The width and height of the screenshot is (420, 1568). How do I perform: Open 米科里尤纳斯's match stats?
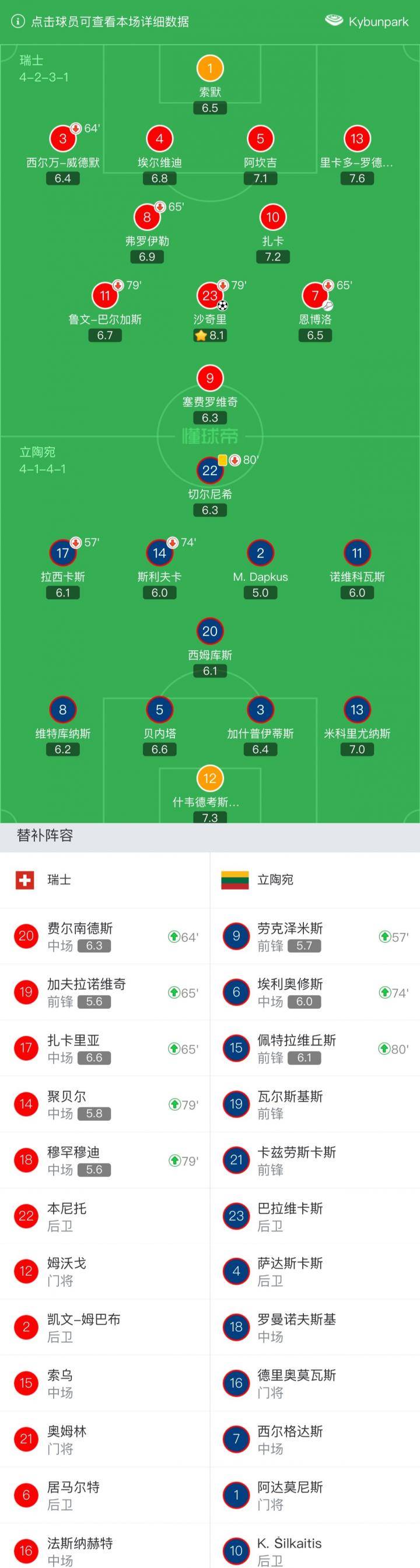pyautogui.click(x=356, y=725)
